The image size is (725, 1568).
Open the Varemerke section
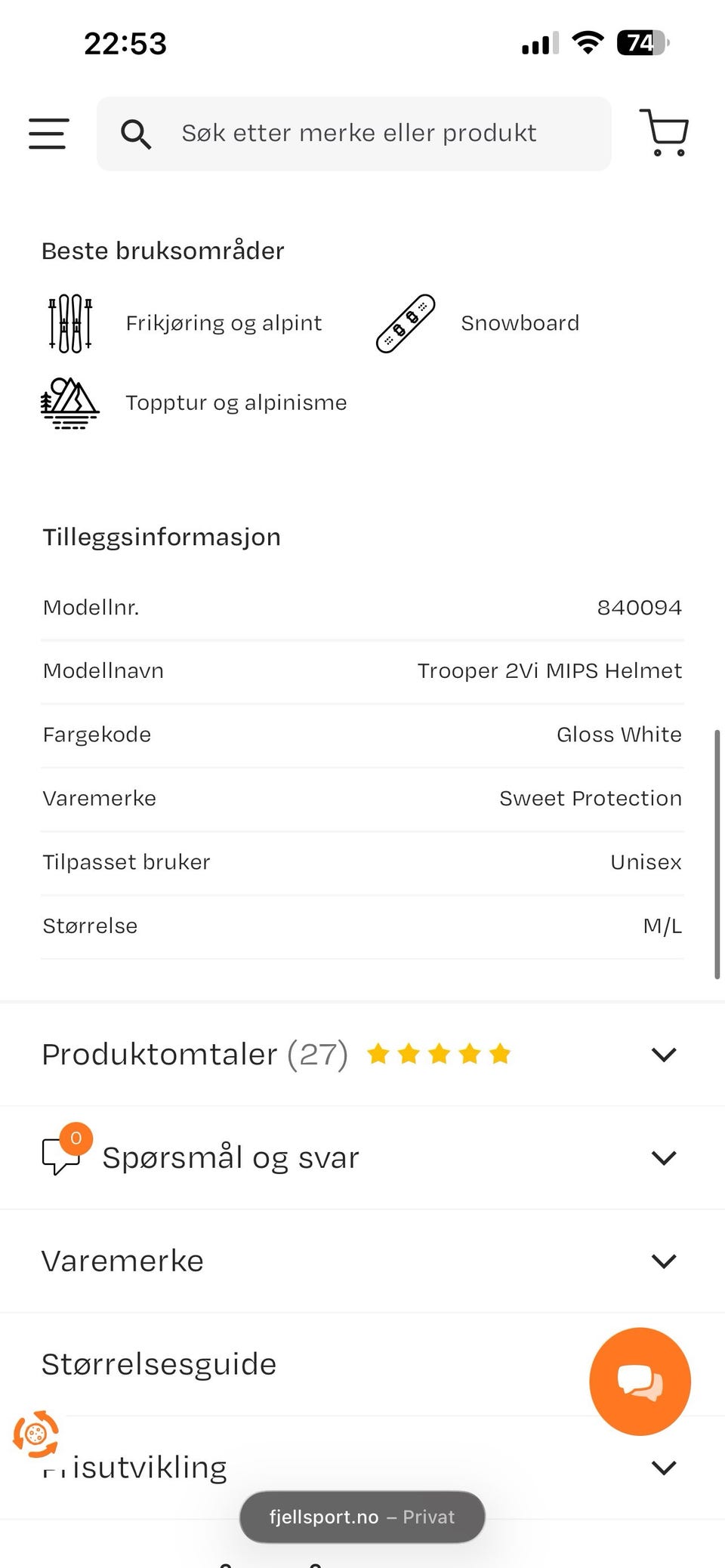tap(663, 1260)
